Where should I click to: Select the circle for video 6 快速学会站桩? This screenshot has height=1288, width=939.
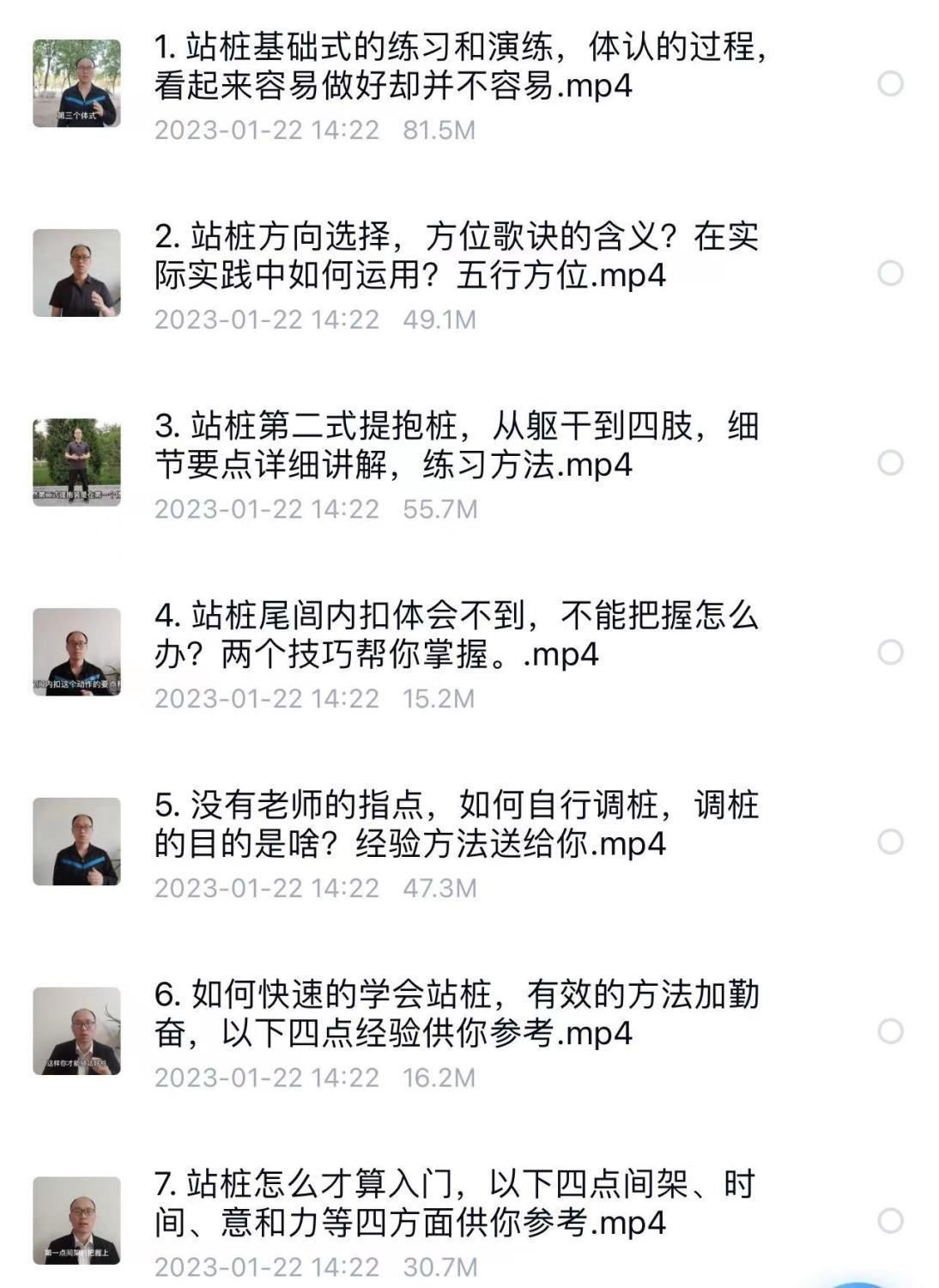pyautogui.click(x=890, y=1031)
